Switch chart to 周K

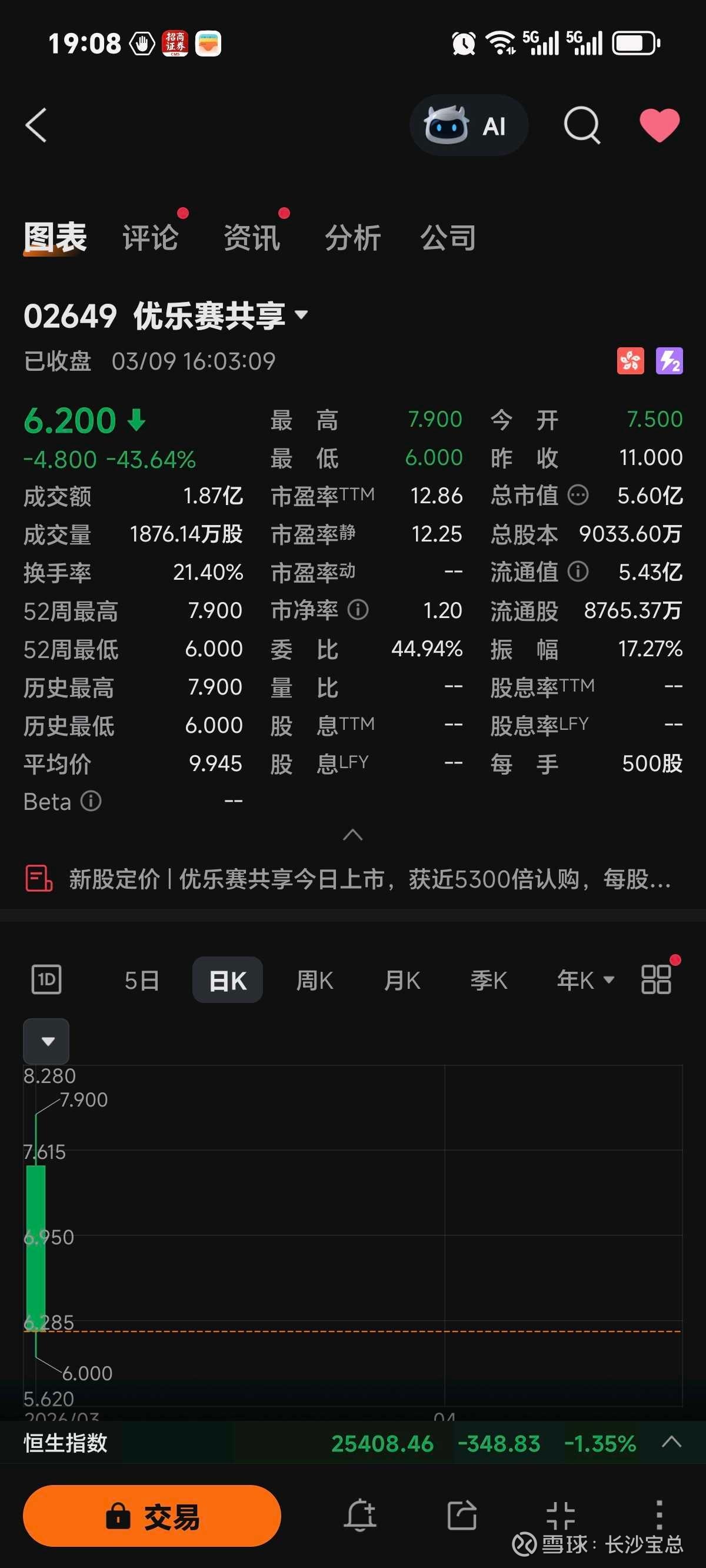click(x=315, y=980)
